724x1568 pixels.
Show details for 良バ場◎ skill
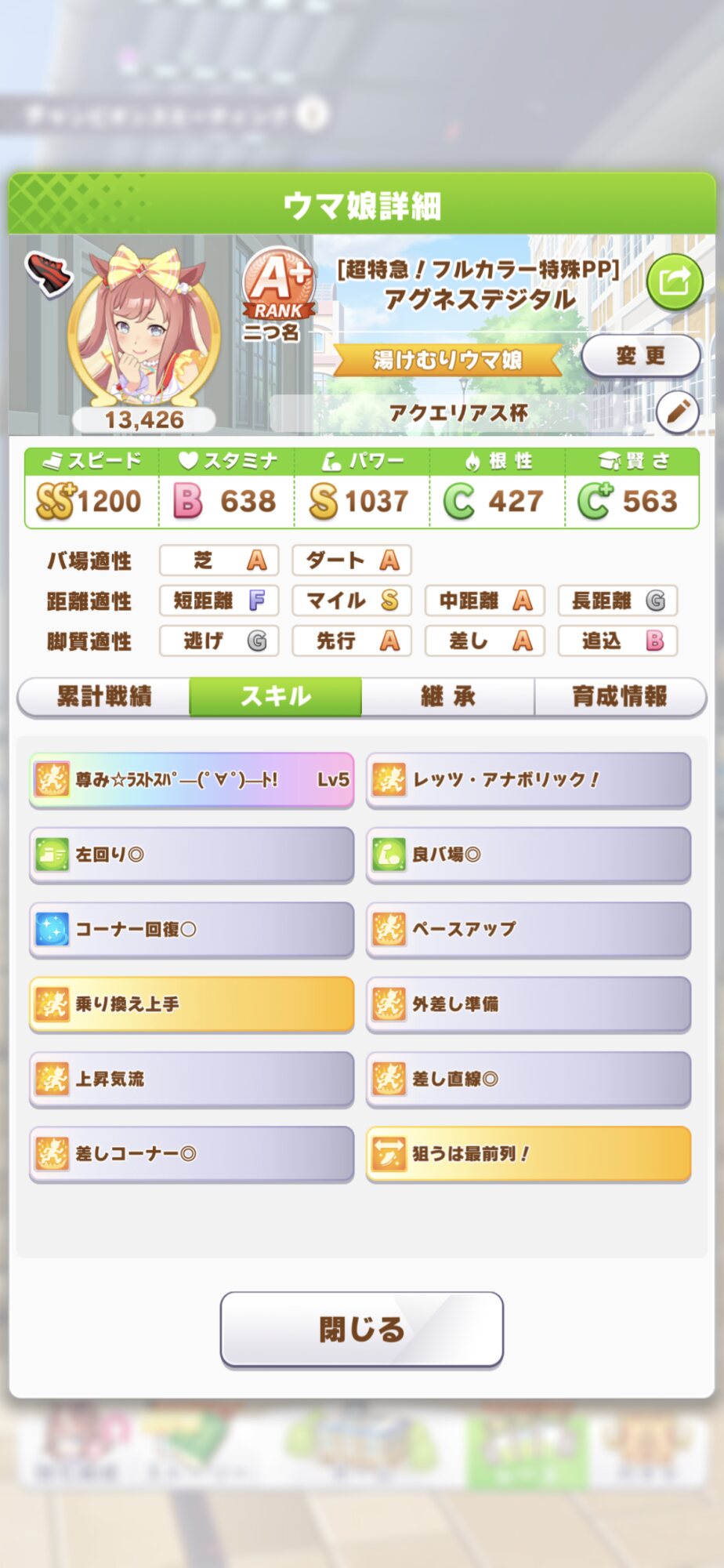[x=528, y=854]
